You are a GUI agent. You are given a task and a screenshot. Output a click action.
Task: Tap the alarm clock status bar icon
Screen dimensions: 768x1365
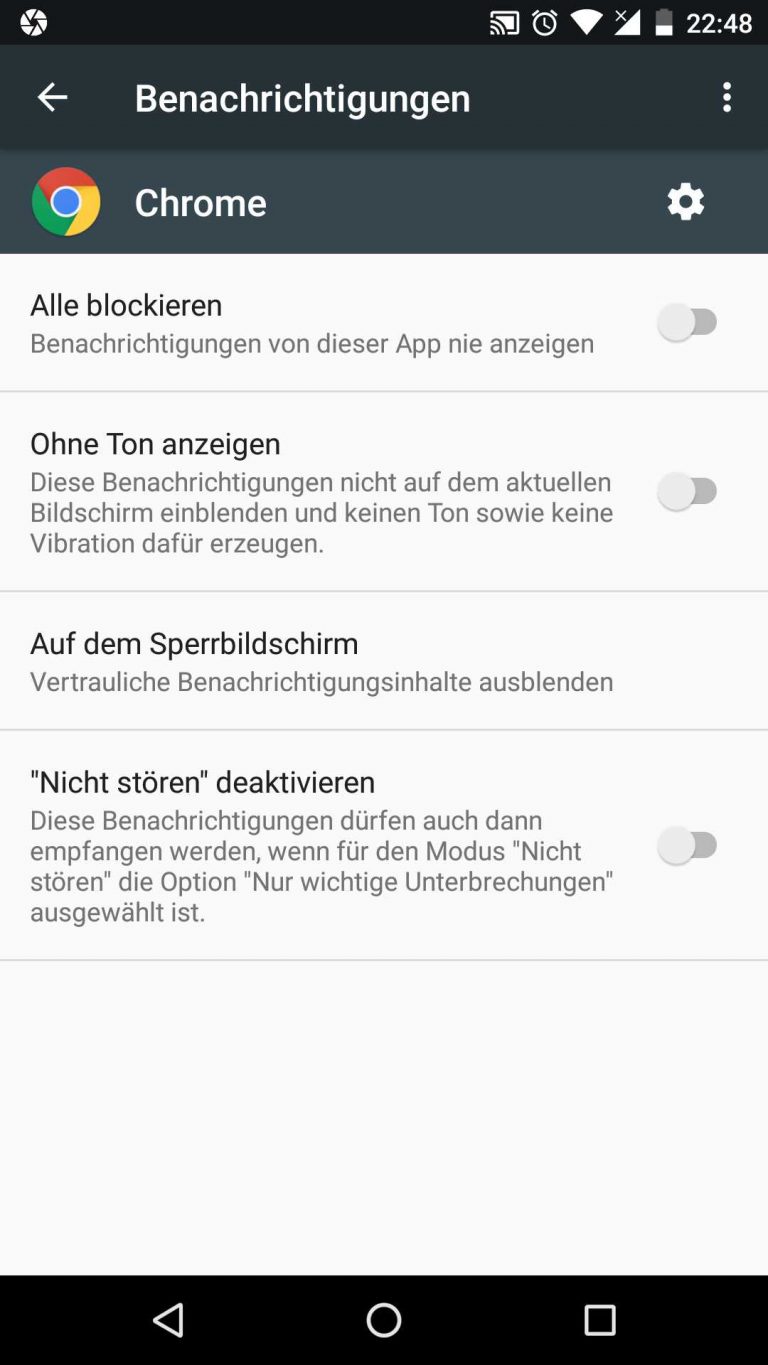click(543, 22)
